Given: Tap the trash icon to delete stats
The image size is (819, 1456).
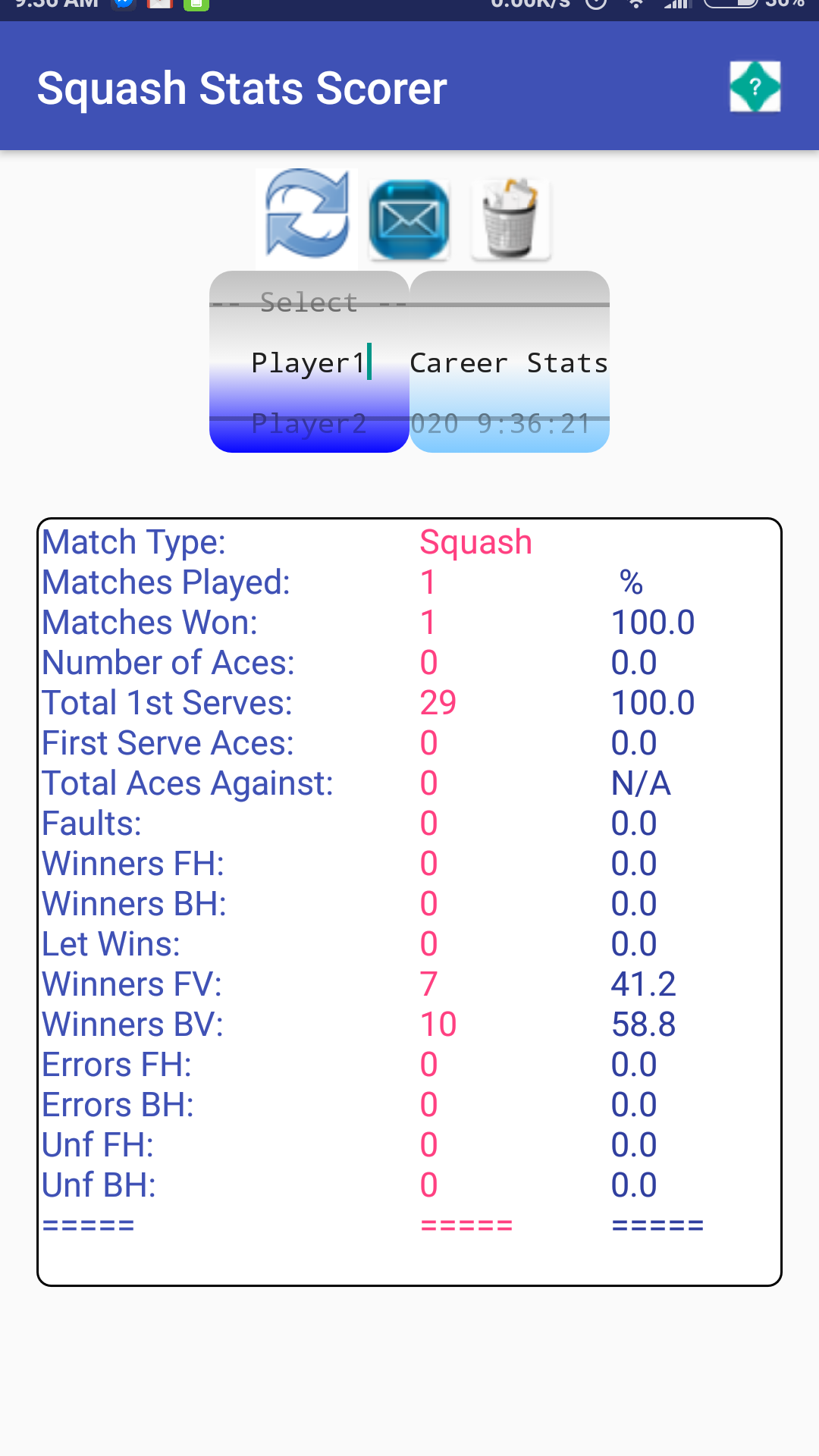Looking at the screenshot, I should (511, 218).
